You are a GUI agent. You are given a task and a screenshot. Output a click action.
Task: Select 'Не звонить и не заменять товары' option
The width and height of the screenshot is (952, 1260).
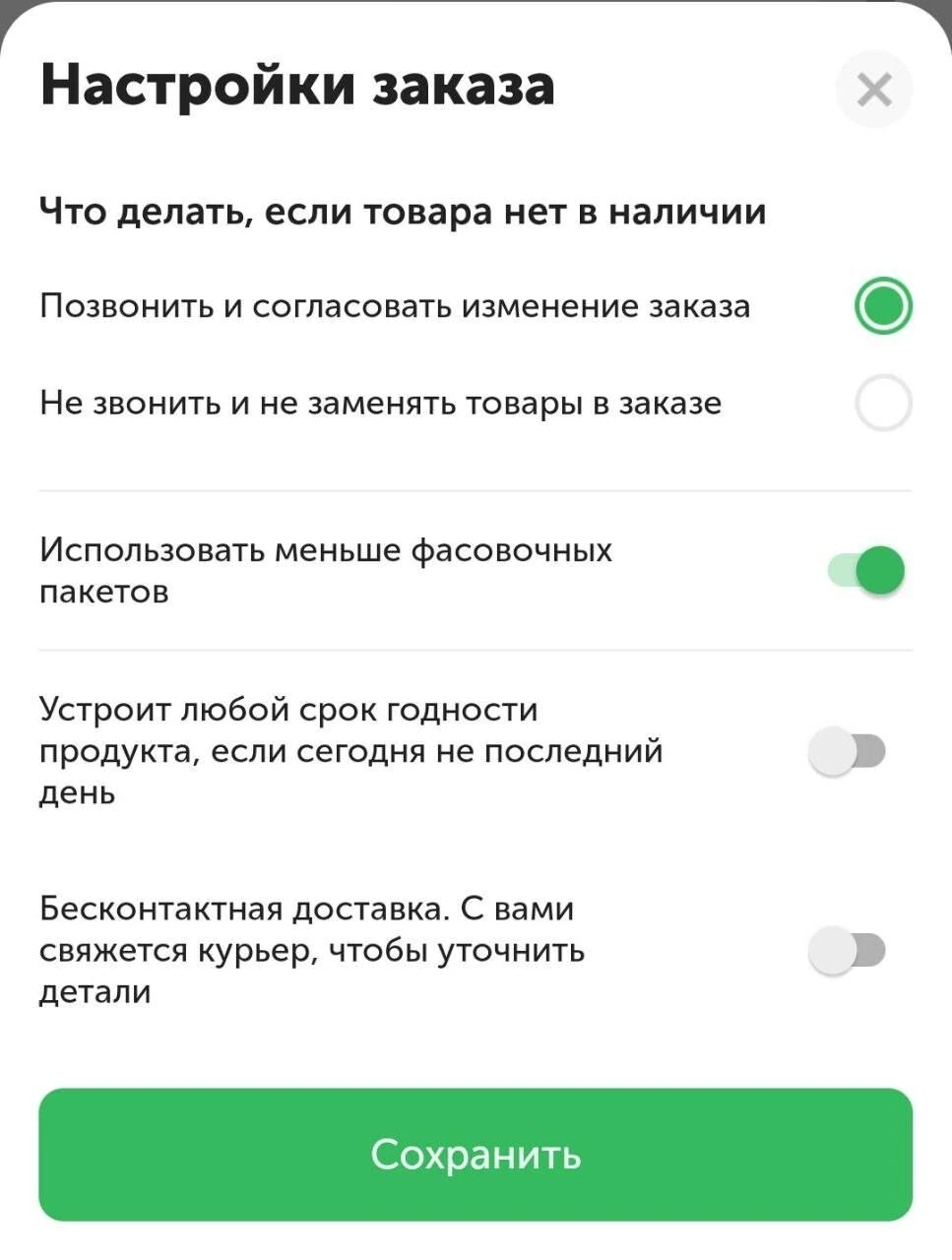[x=883, y=403]
